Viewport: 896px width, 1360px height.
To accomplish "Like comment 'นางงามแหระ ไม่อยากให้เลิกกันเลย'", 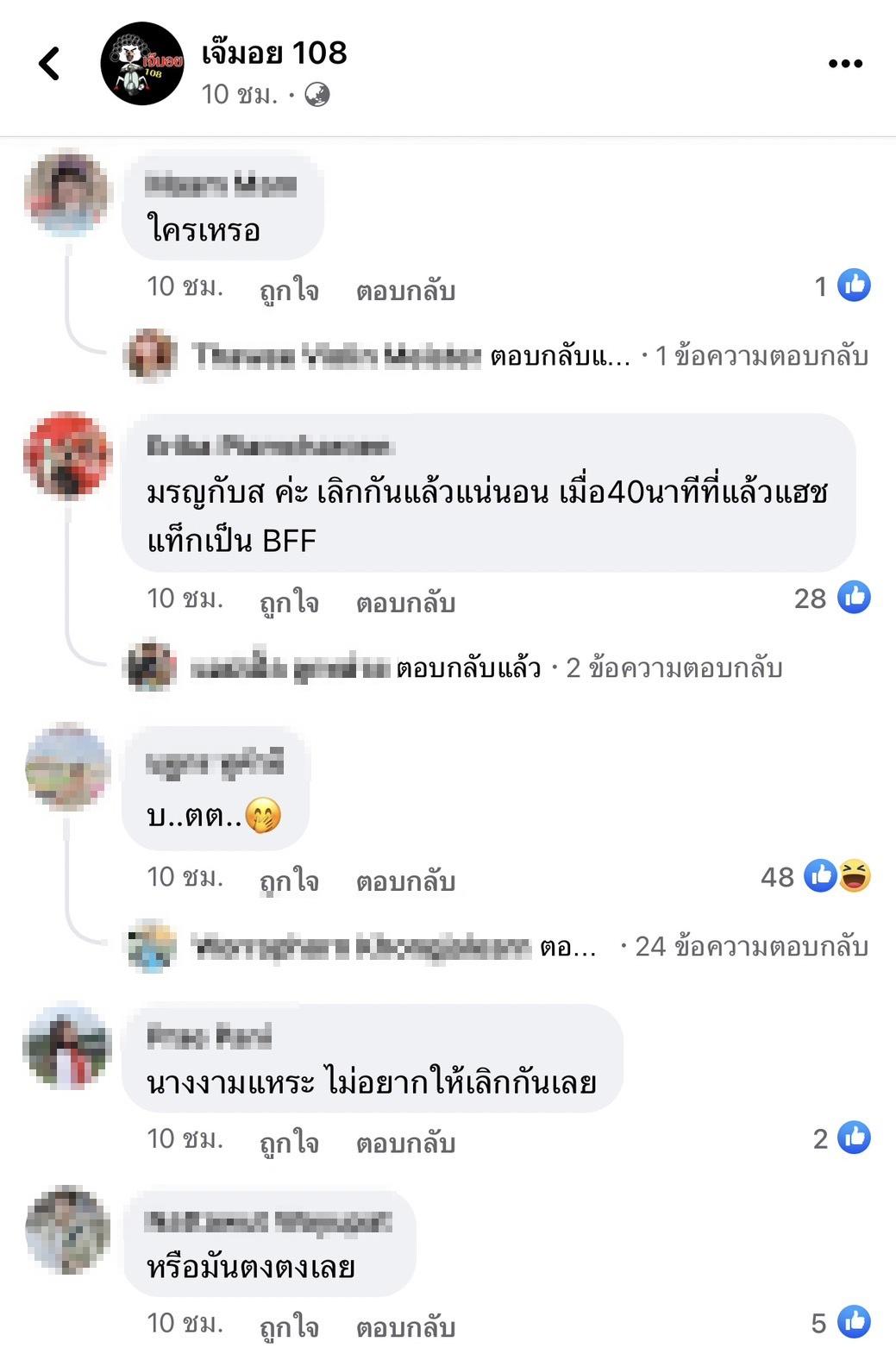I will [x=289, y=1144].
